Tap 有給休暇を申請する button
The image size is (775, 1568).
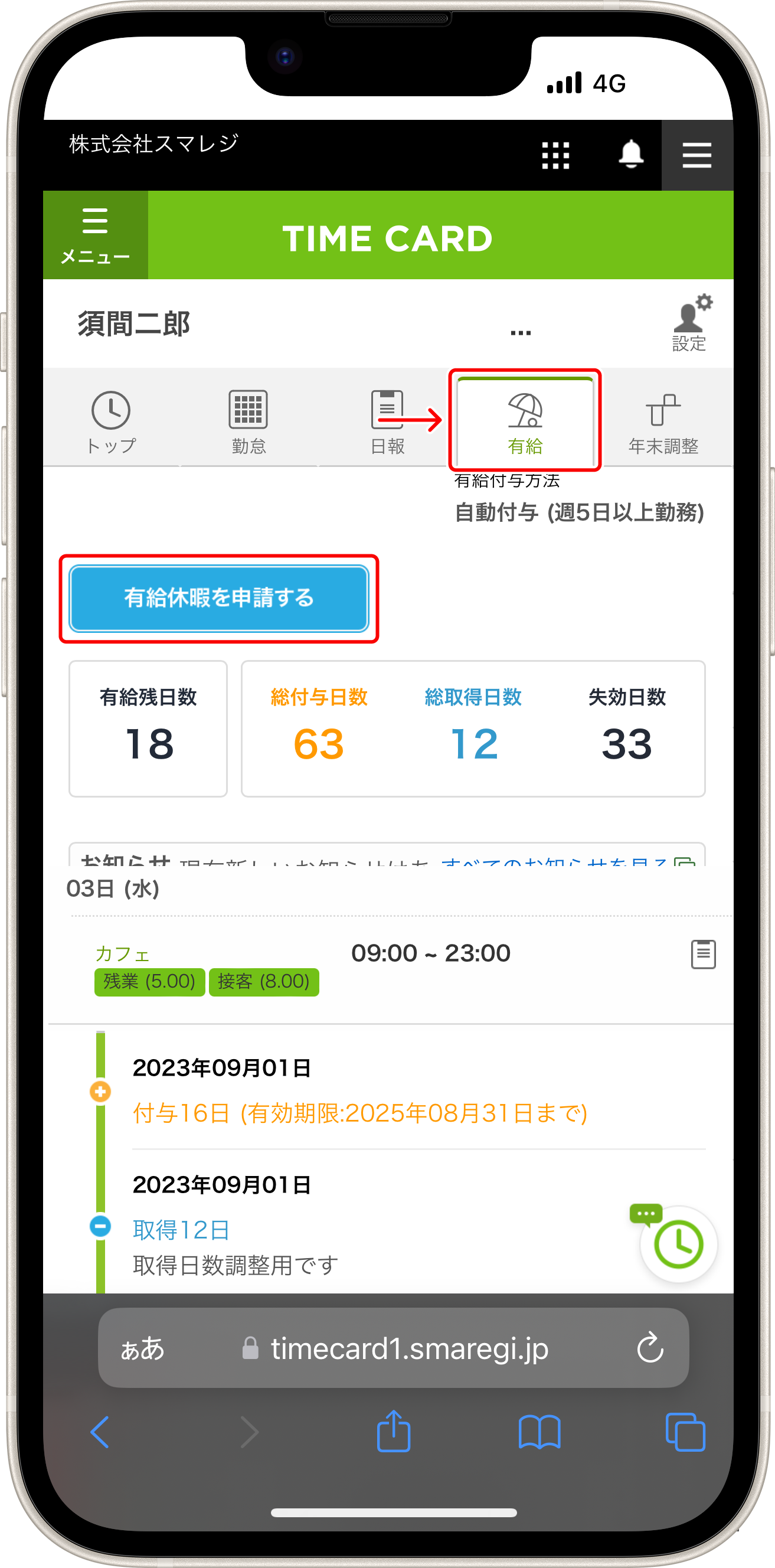(x=218, y=597)
